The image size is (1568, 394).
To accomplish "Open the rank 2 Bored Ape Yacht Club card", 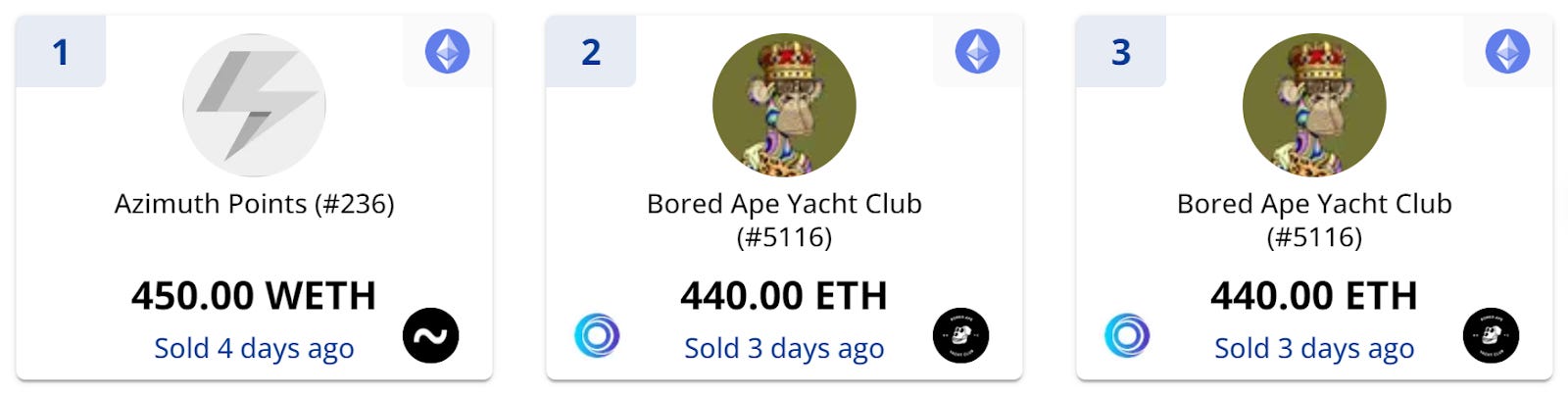I will coord(784,197).
